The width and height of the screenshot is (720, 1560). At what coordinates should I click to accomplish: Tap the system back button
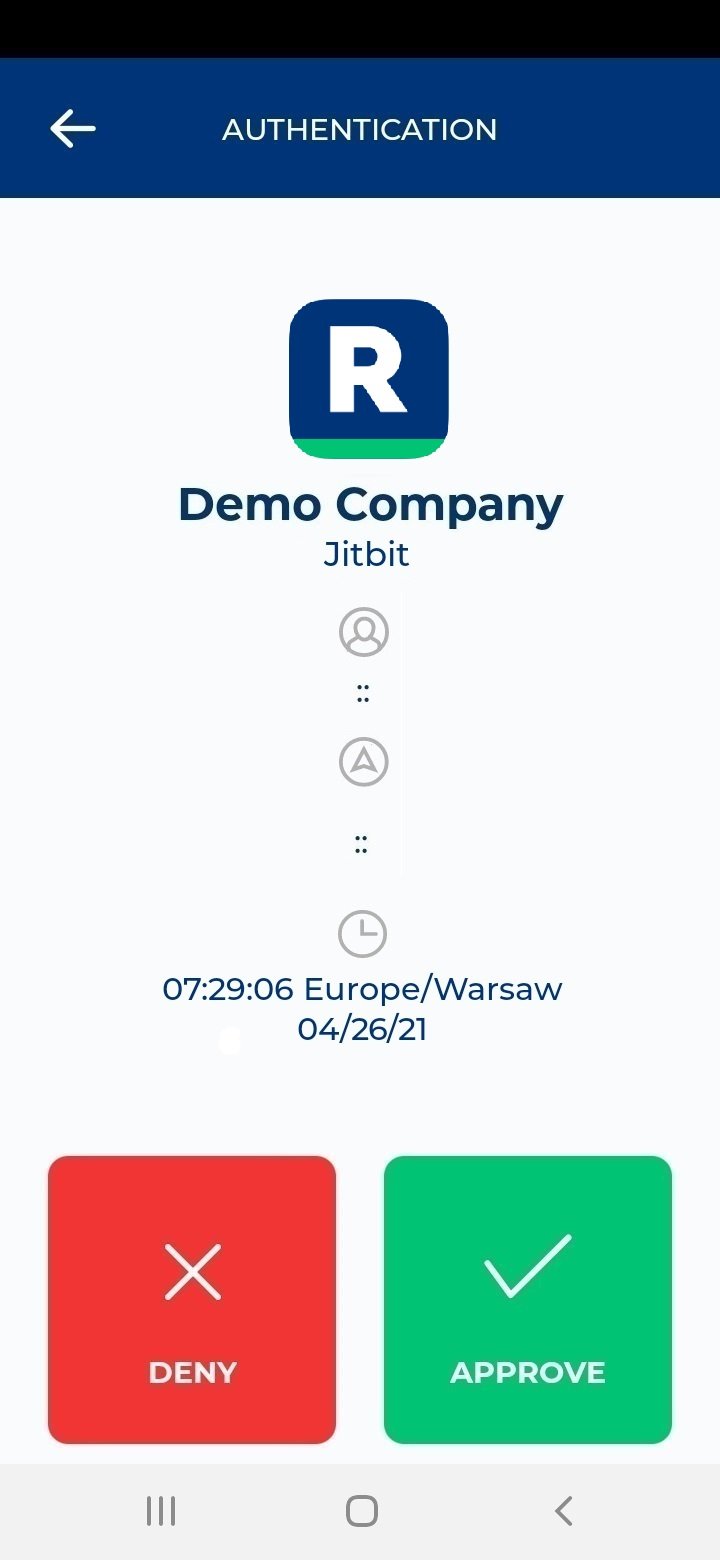point(564,1511)
